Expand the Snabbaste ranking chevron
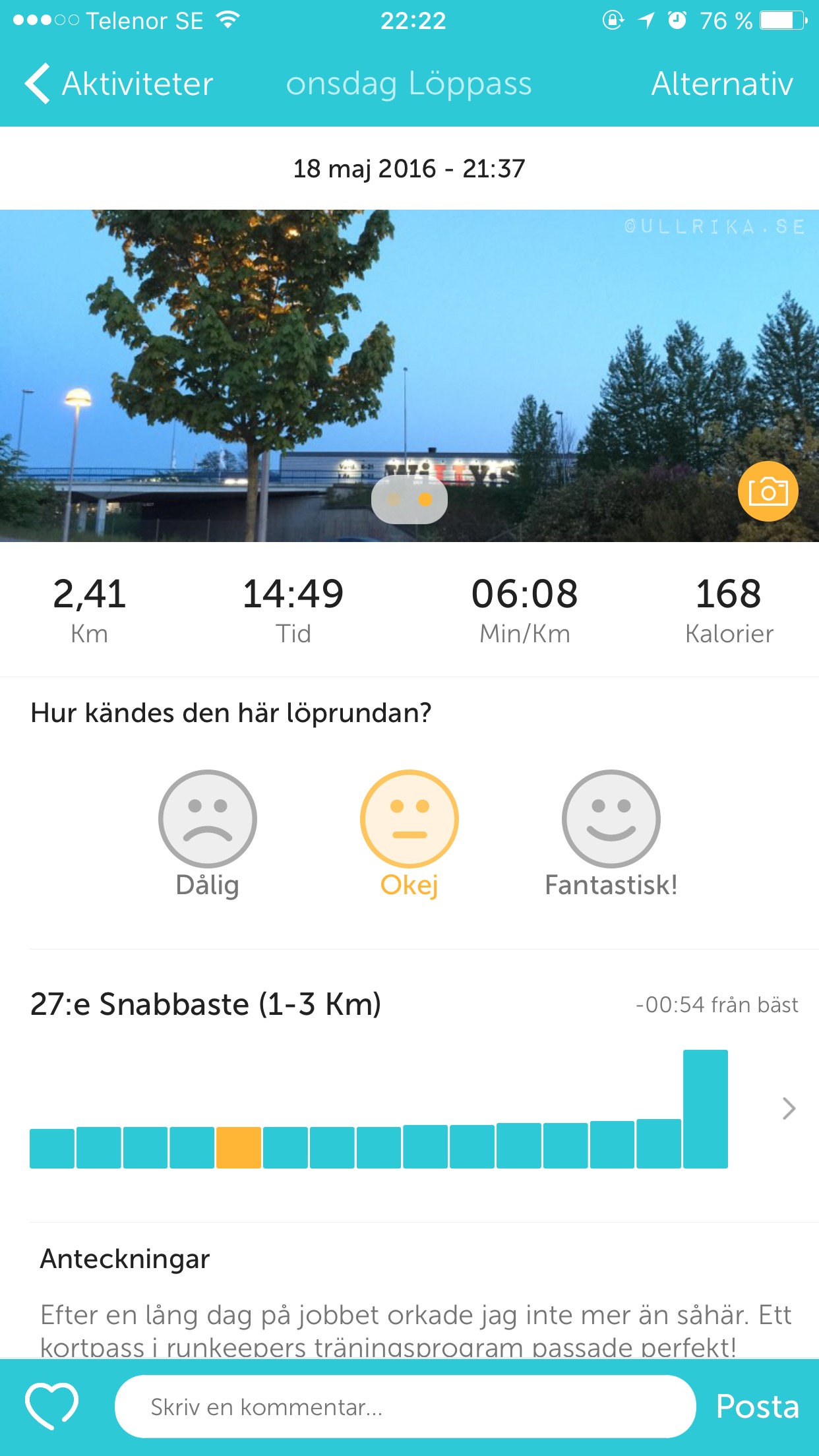 [x=789, y=1108]
